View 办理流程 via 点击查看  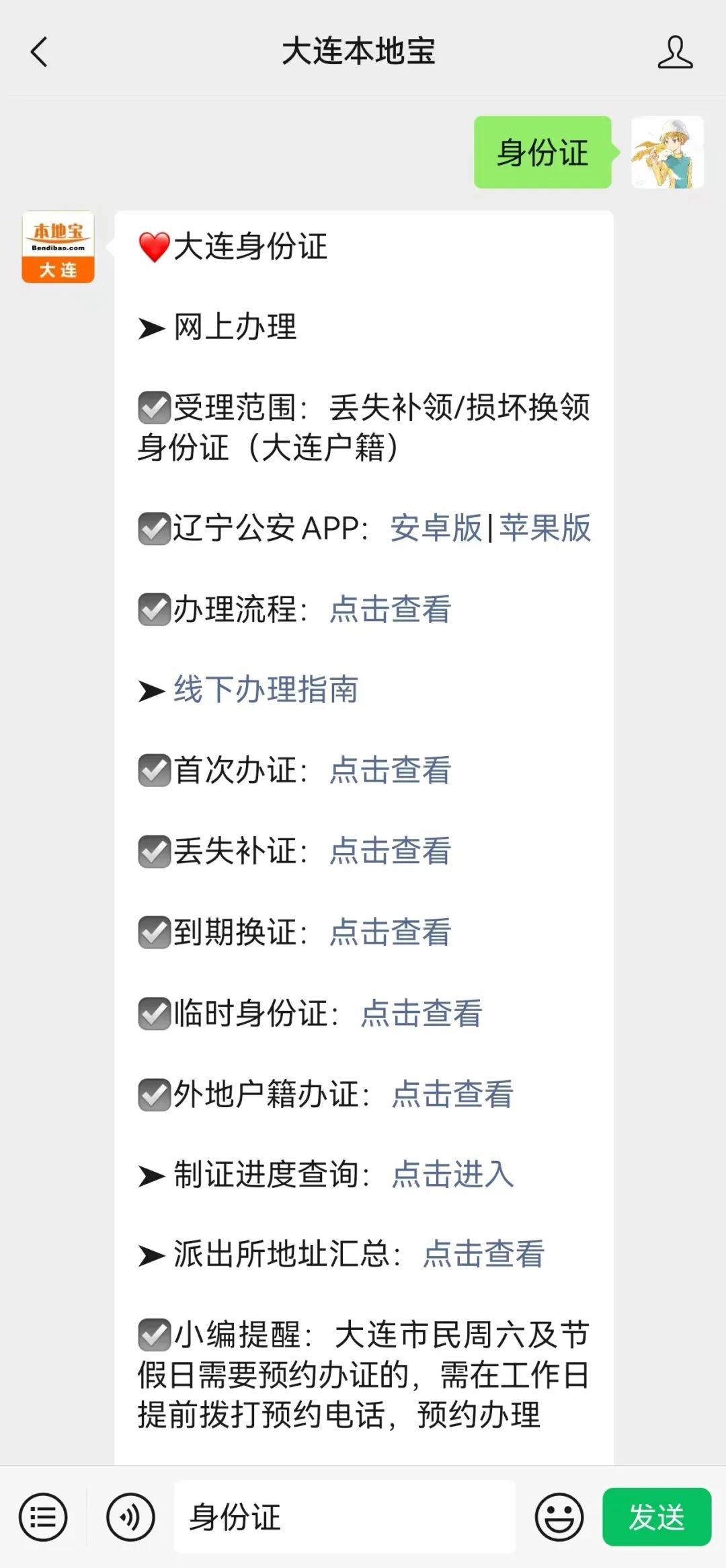pyautogui.click(x=390, y=609)
